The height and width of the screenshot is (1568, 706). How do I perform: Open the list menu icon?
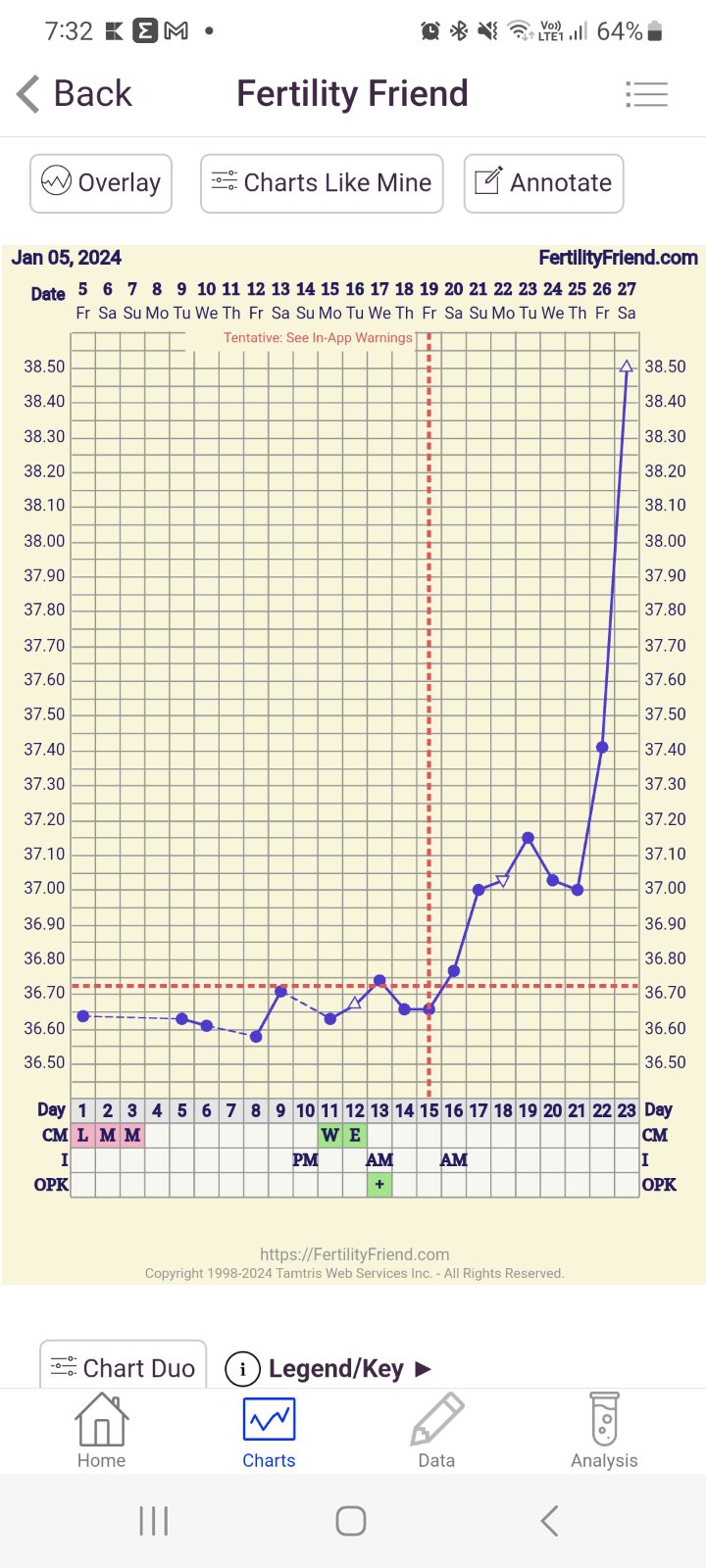(x=646, y=94)
